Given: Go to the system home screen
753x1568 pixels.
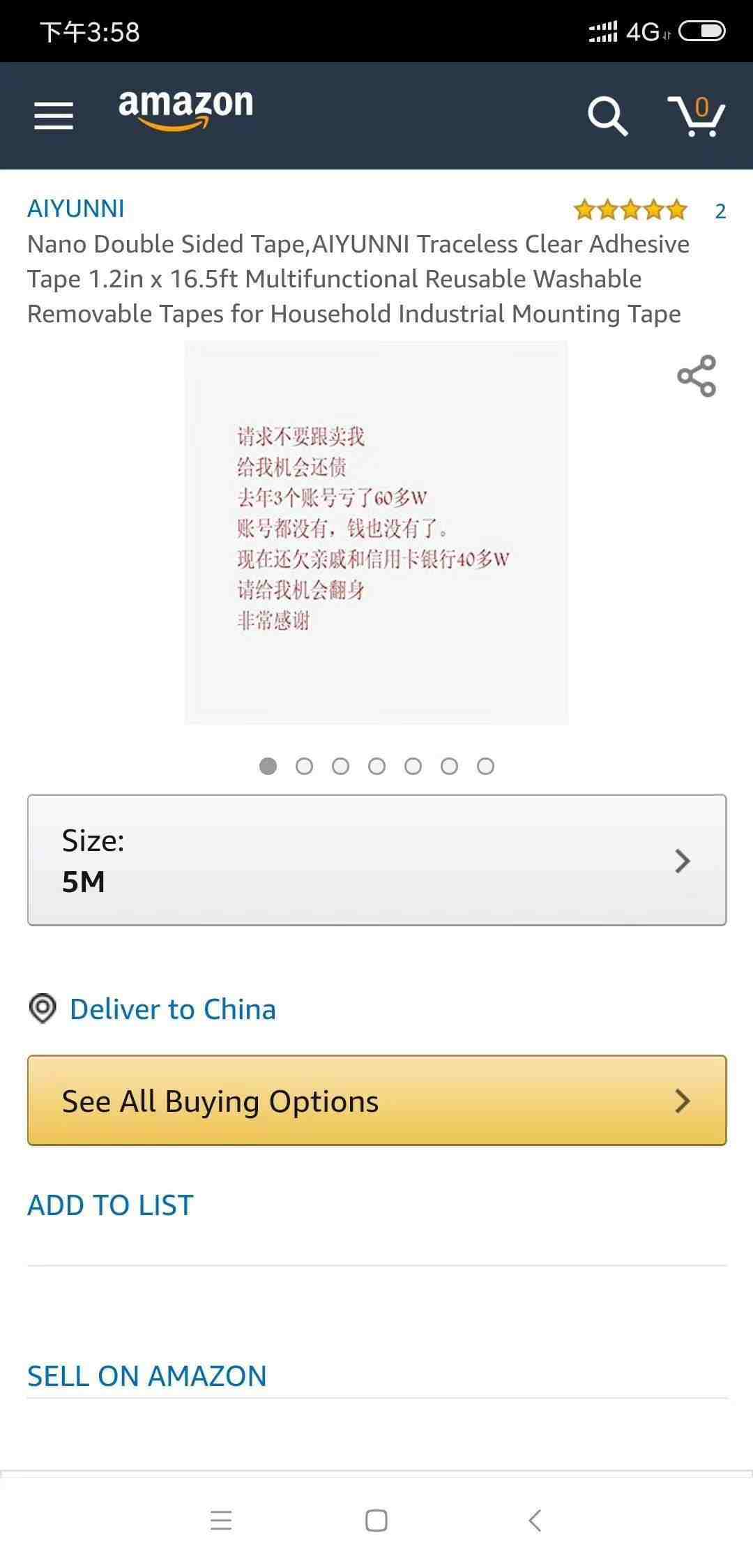Looking at the screenshot, I should pyautogui.click(x=376, y=1521).
